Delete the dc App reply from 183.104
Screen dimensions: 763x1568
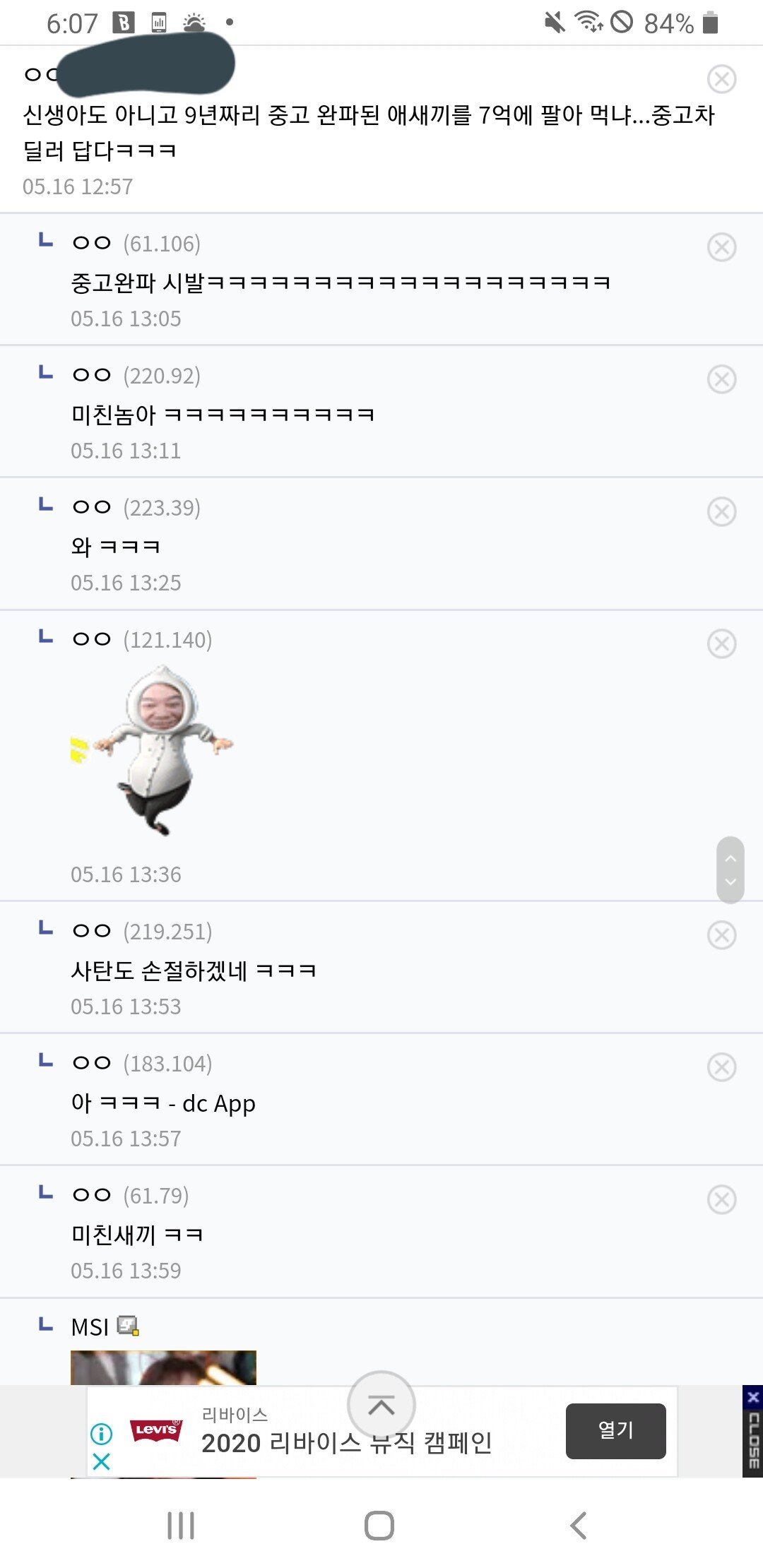(x=721, y=1067)
